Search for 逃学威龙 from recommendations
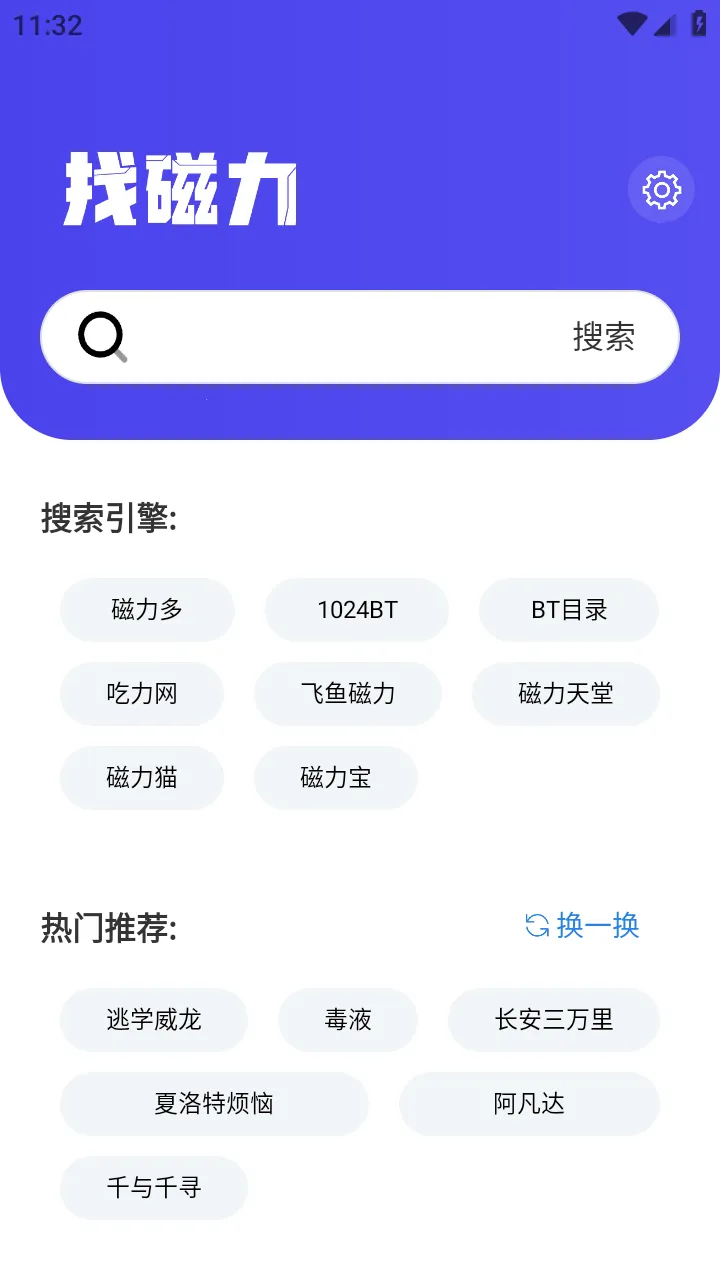Image resolution: width=720 pixels, height=1280 pixels. 154,1020
